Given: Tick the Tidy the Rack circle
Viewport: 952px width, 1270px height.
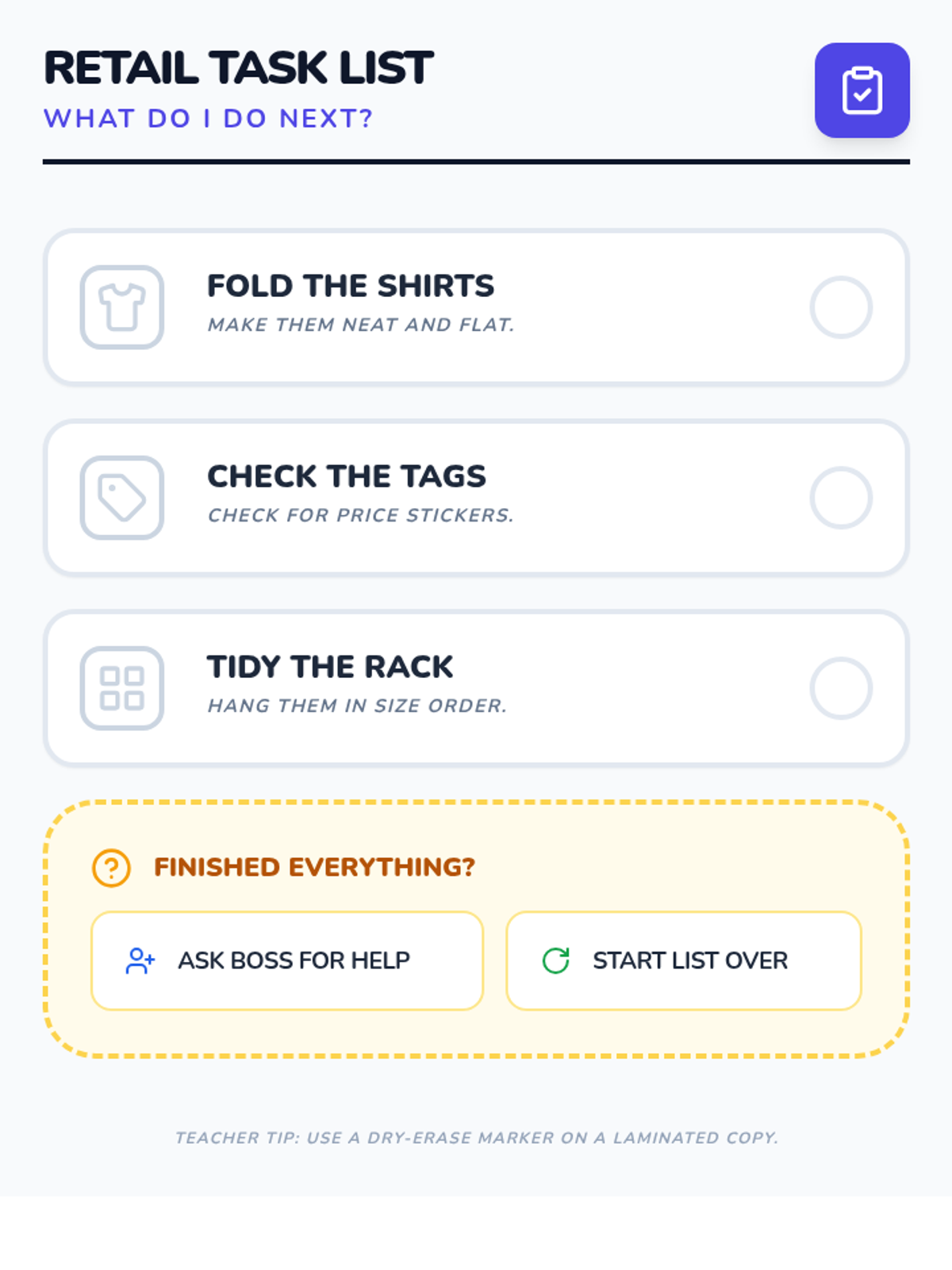Looking at the screenshot, I should click(841, 688).
